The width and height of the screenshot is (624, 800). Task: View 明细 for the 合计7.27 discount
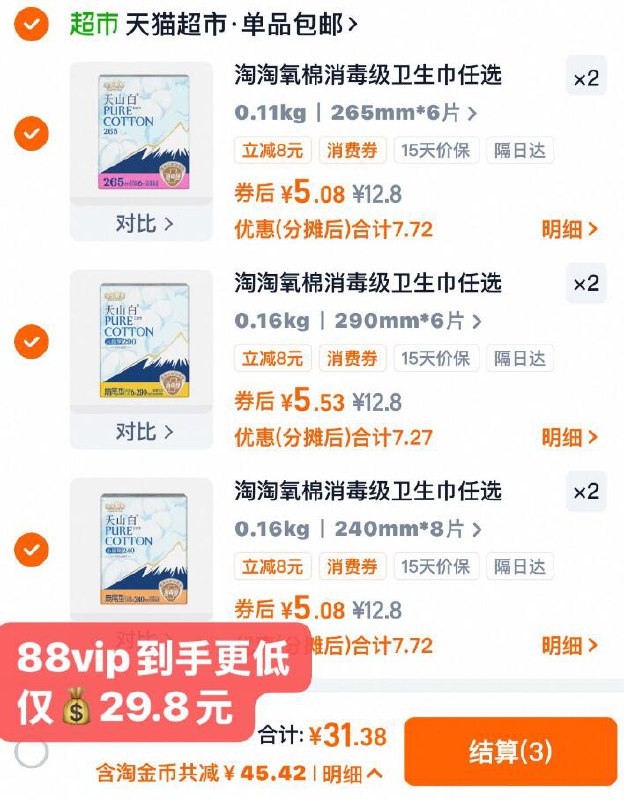click(x=570, y=437)
